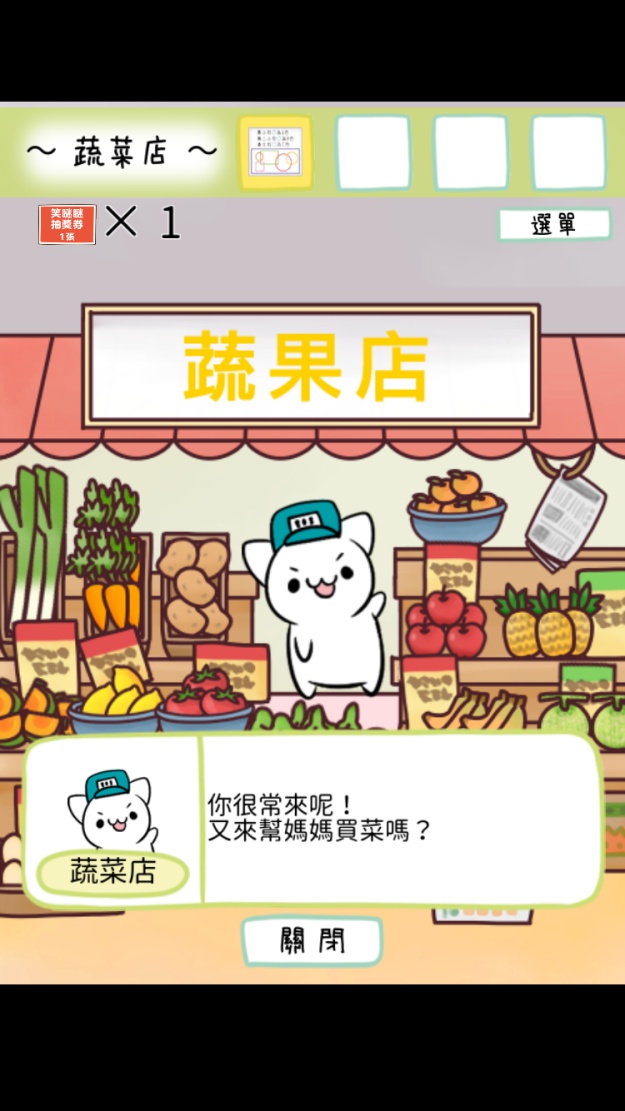Viewport: 625px width, 1111px height.
Task: Open the 選單 menu
Action: click(553, 224)
